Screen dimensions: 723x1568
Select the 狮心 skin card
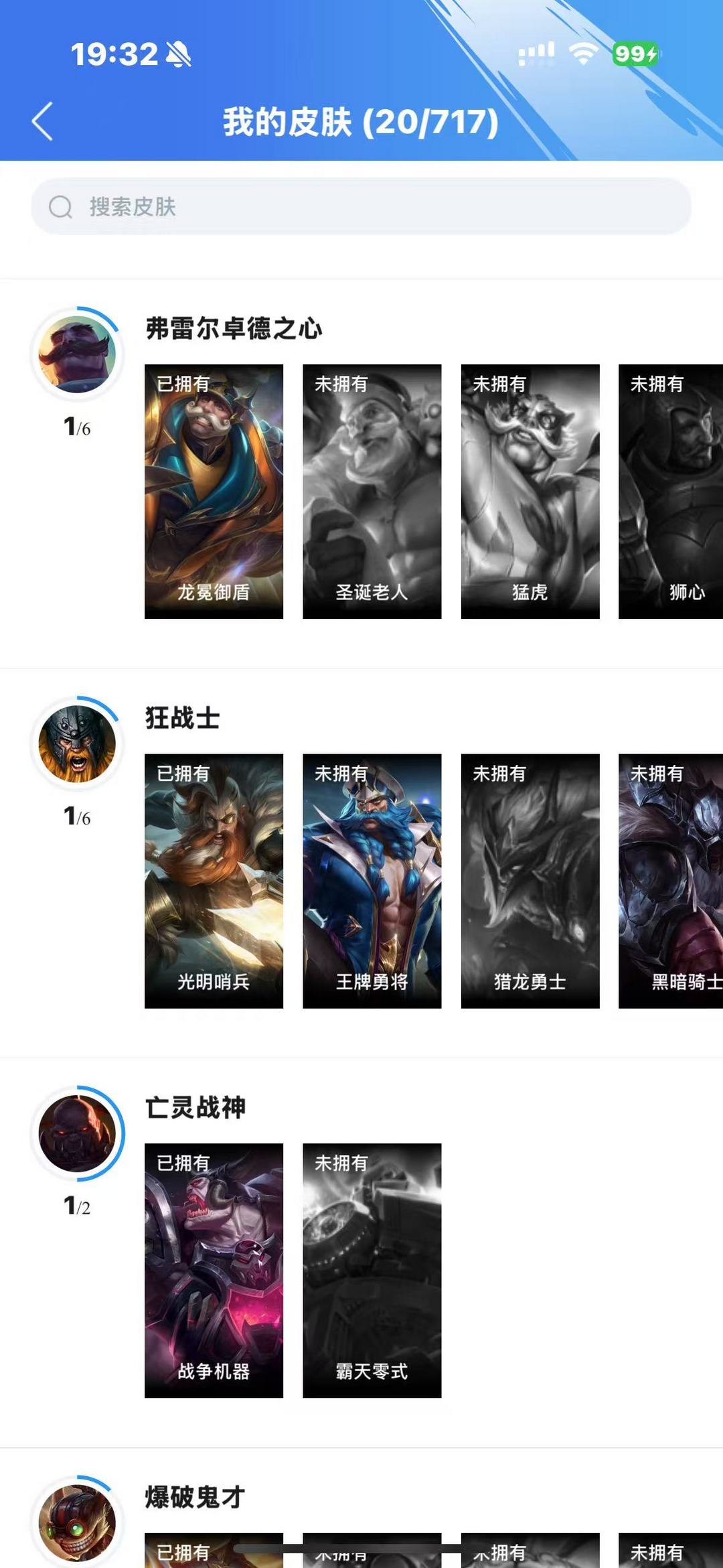click(671, 491)
